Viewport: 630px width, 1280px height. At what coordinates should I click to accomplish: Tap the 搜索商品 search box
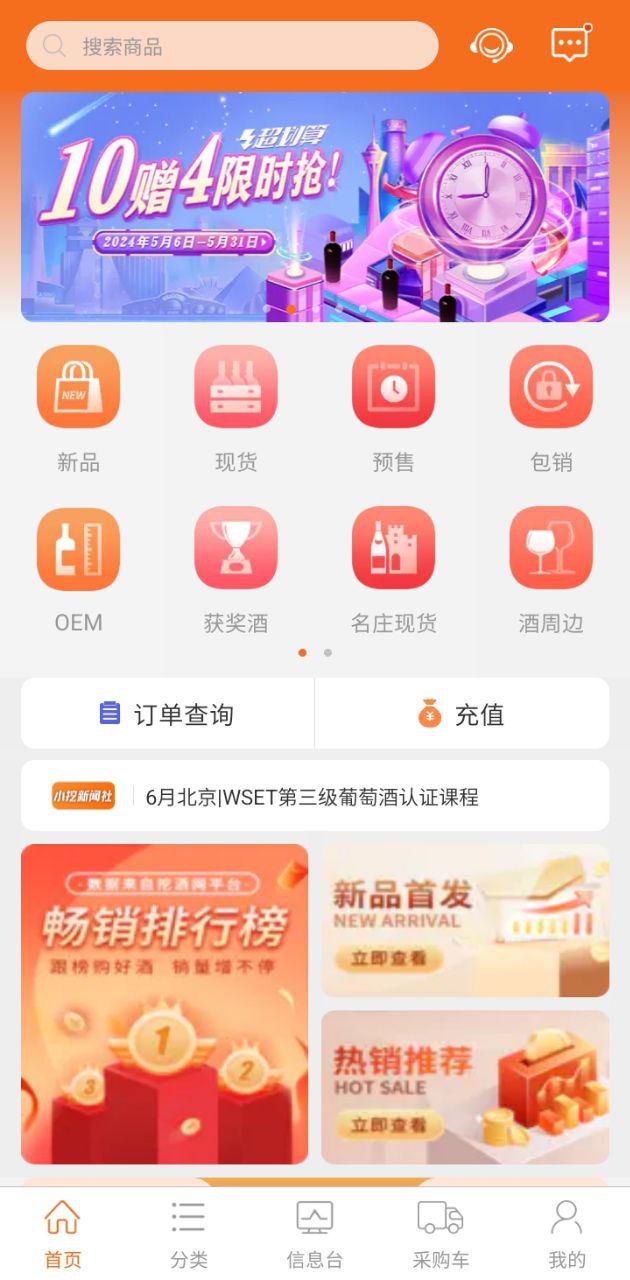coord(232,46)
